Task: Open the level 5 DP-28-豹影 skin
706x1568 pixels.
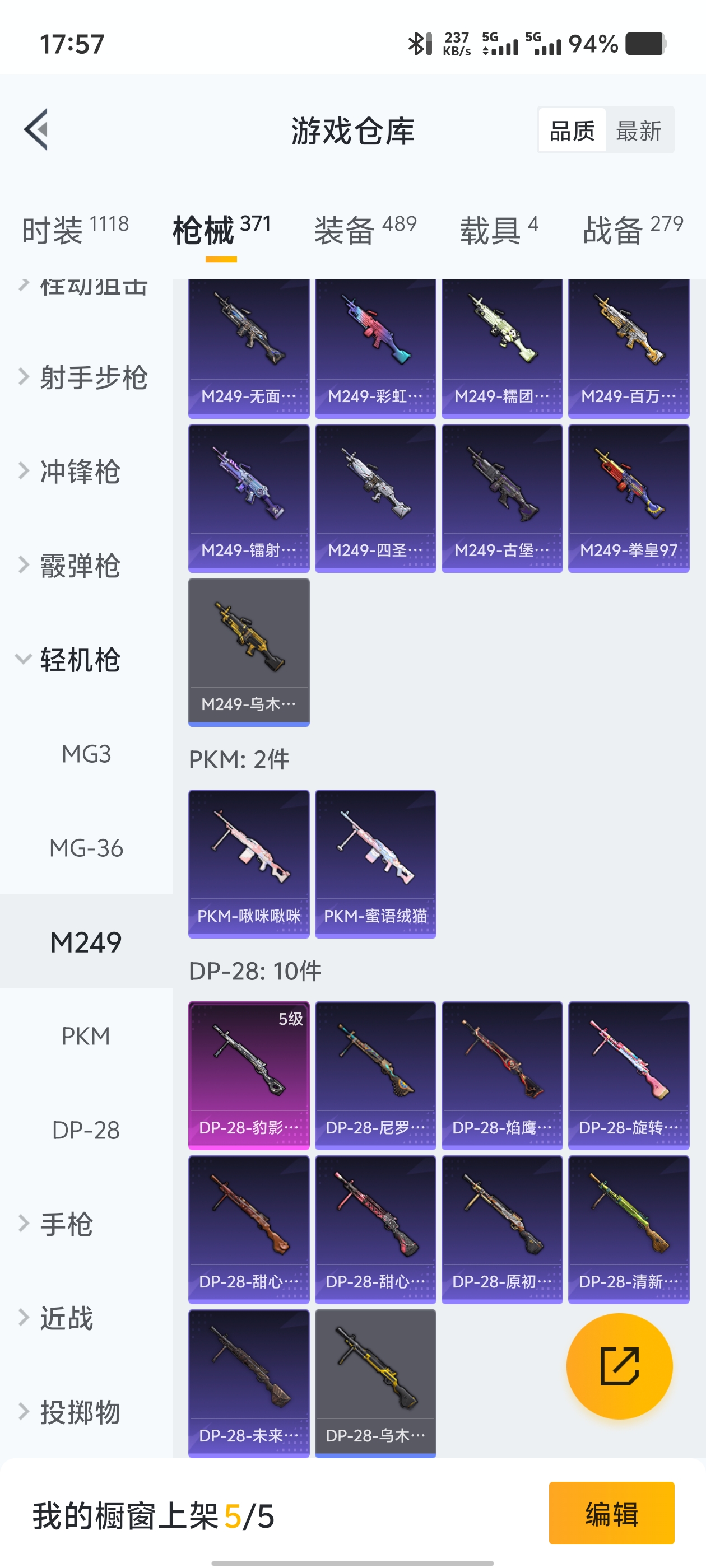Action: coord(249,1075)
